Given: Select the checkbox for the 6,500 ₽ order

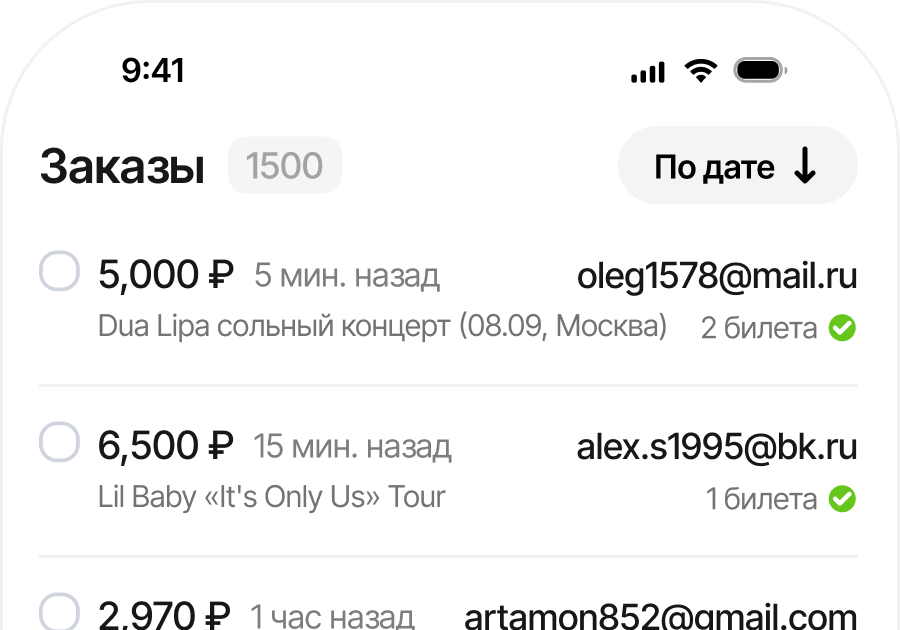Looking at the screenshot, I should point(59,443).
